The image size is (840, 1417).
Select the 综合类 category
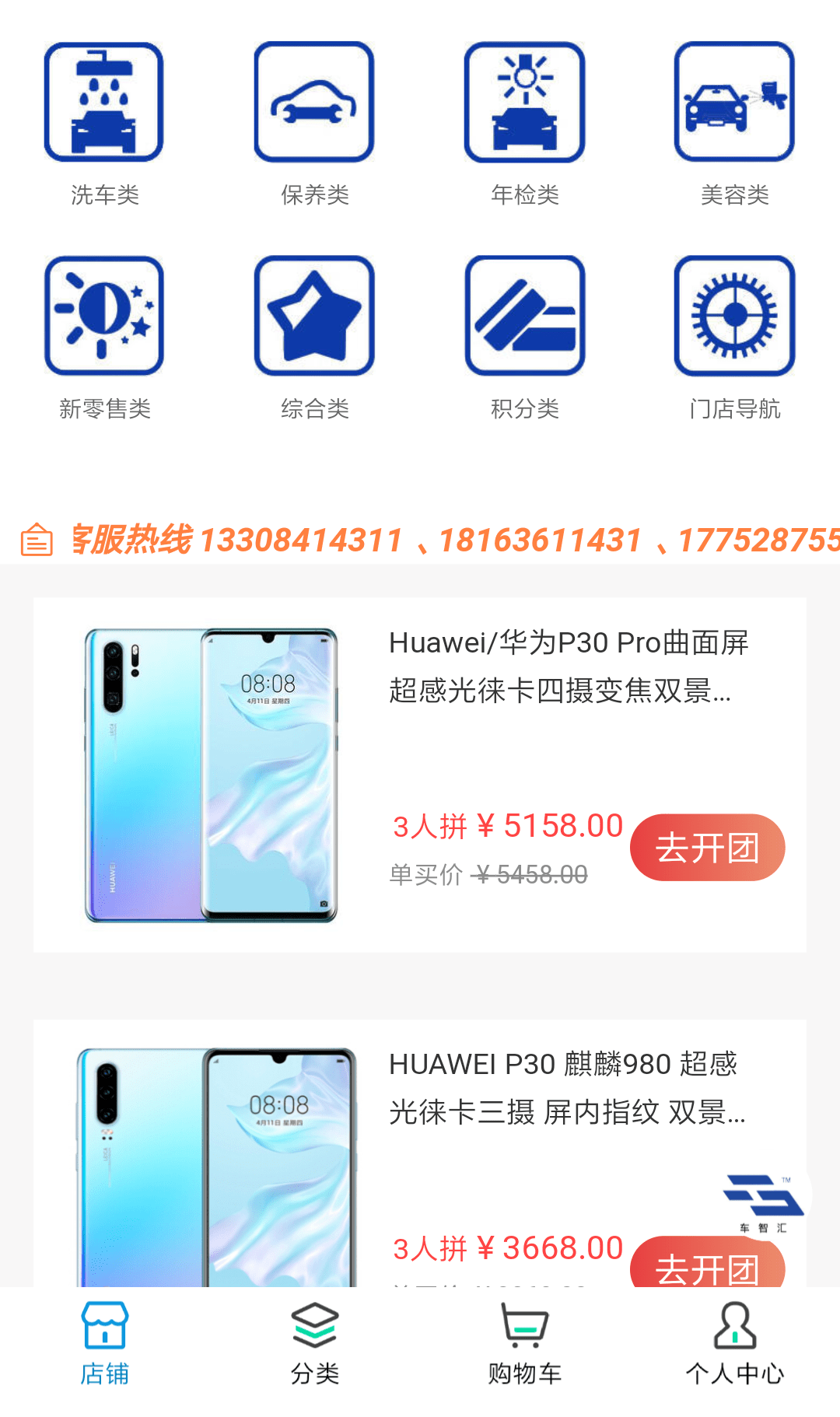(314, 337)
